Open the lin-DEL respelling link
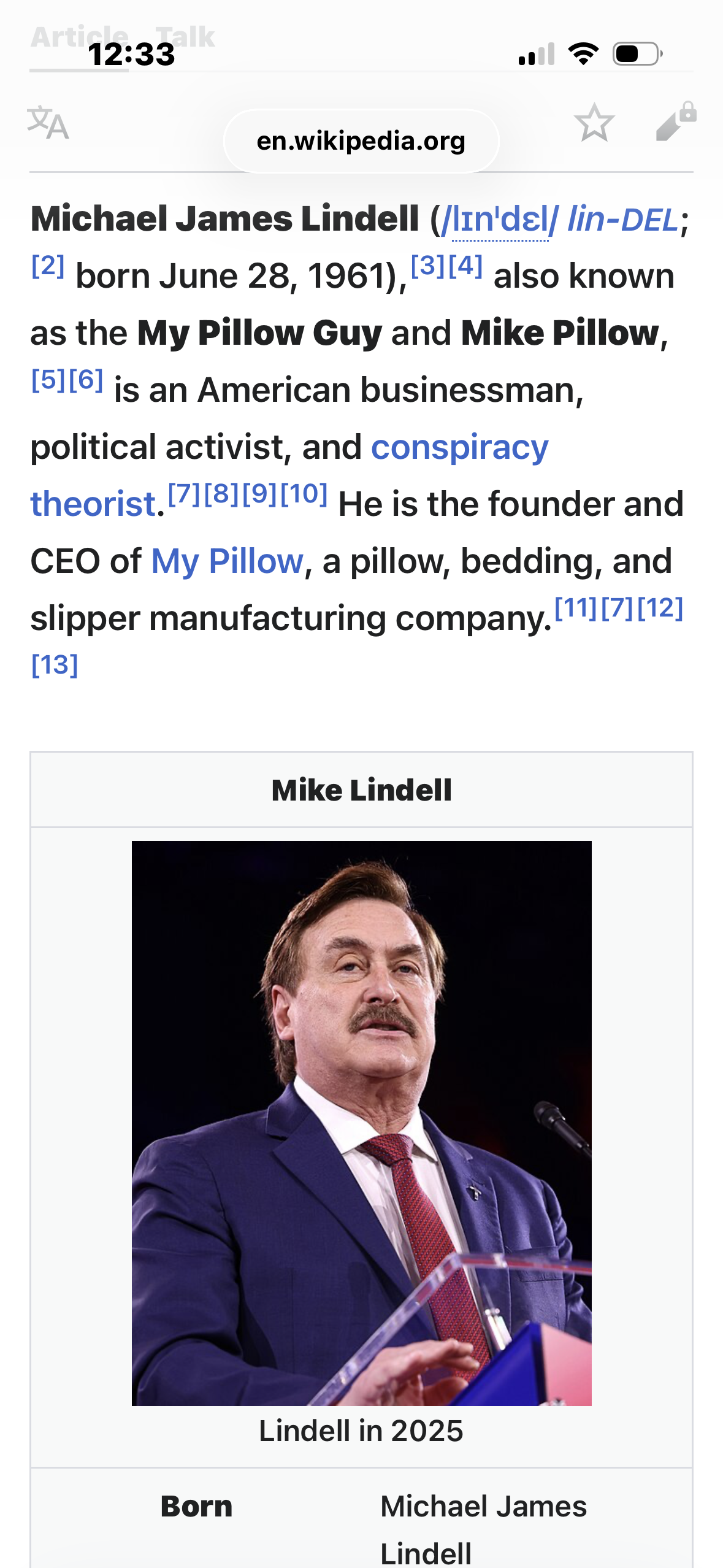 click(x=622, y=220)
